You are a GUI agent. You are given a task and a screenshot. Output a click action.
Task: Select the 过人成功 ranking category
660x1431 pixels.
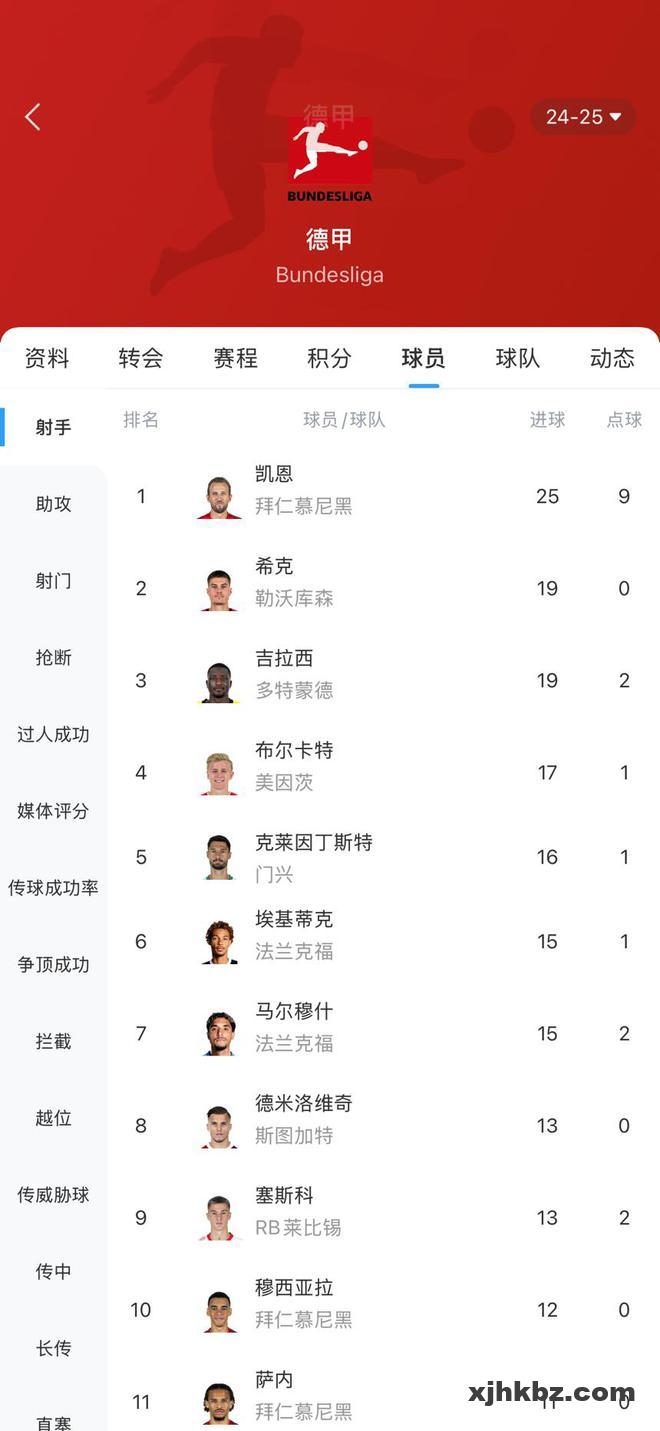[x=53, y=735]
